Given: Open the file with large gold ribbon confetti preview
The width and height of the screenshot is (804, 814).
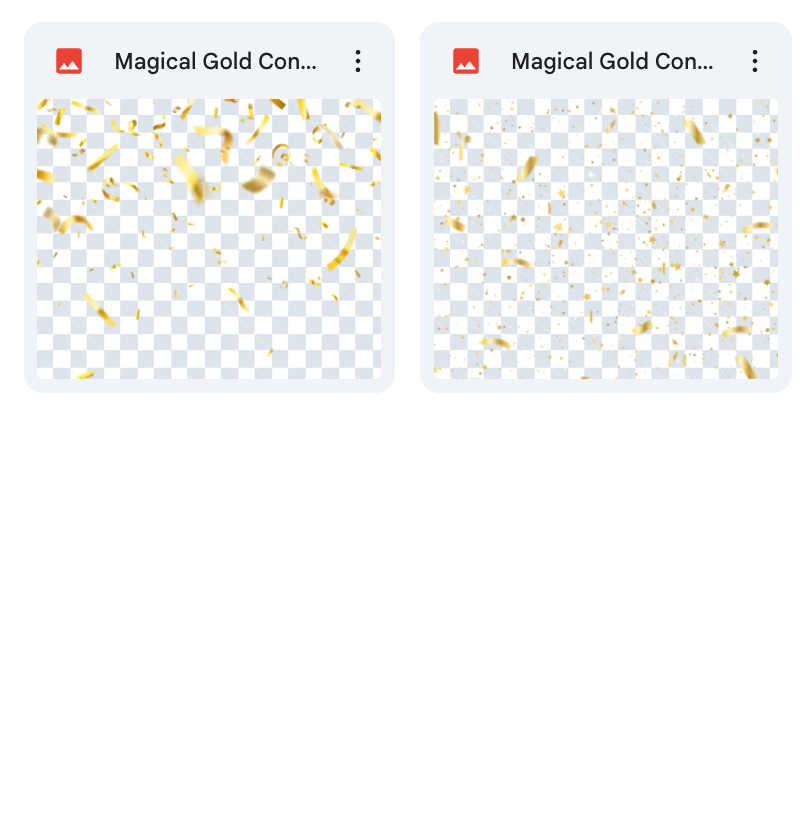Looking at the screenshot, I should pyautogui.click(x=209, y=238).
